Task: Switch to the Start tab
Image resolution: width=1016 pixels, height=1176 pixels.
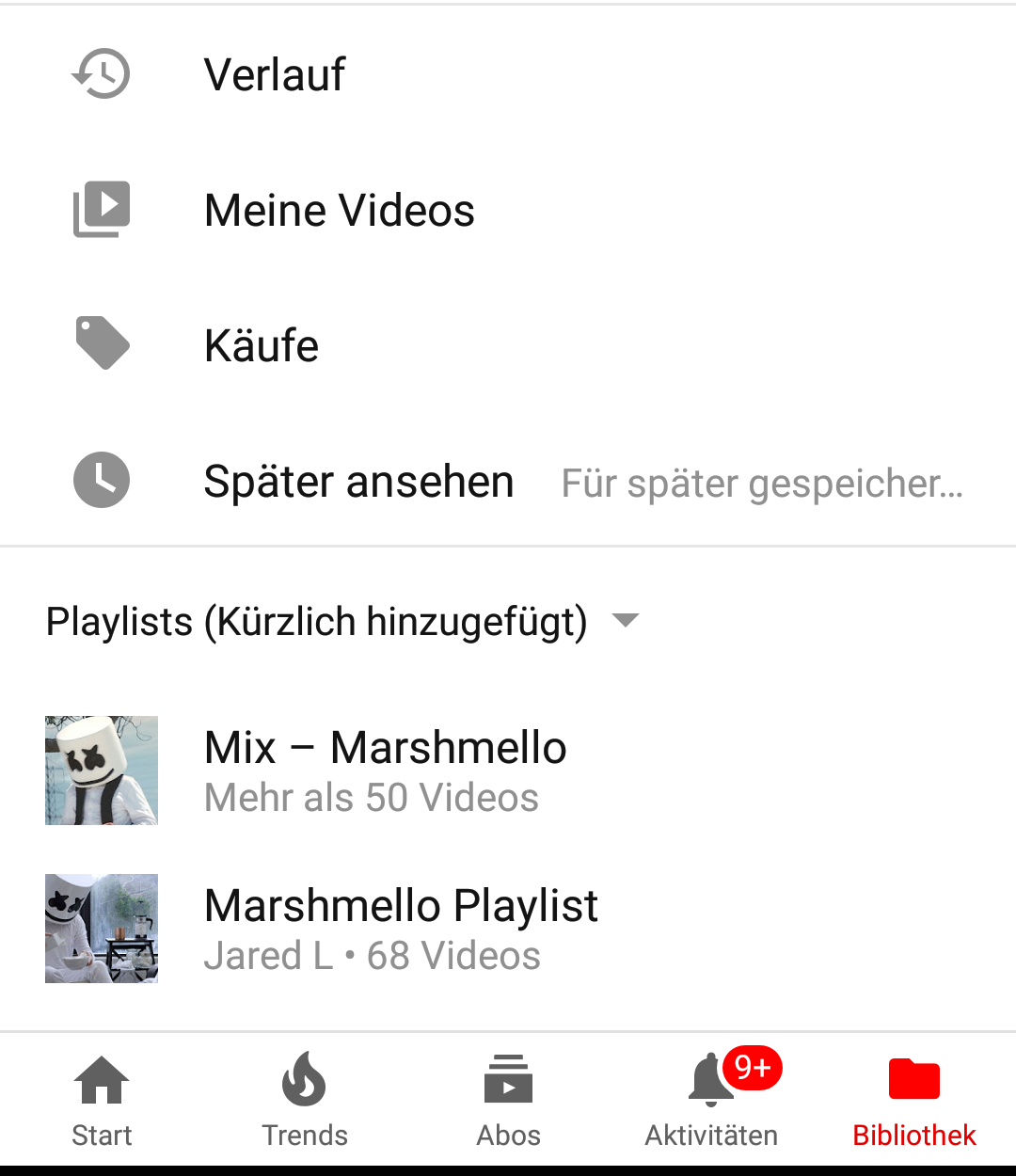Action: click(x=102, y=1101)
